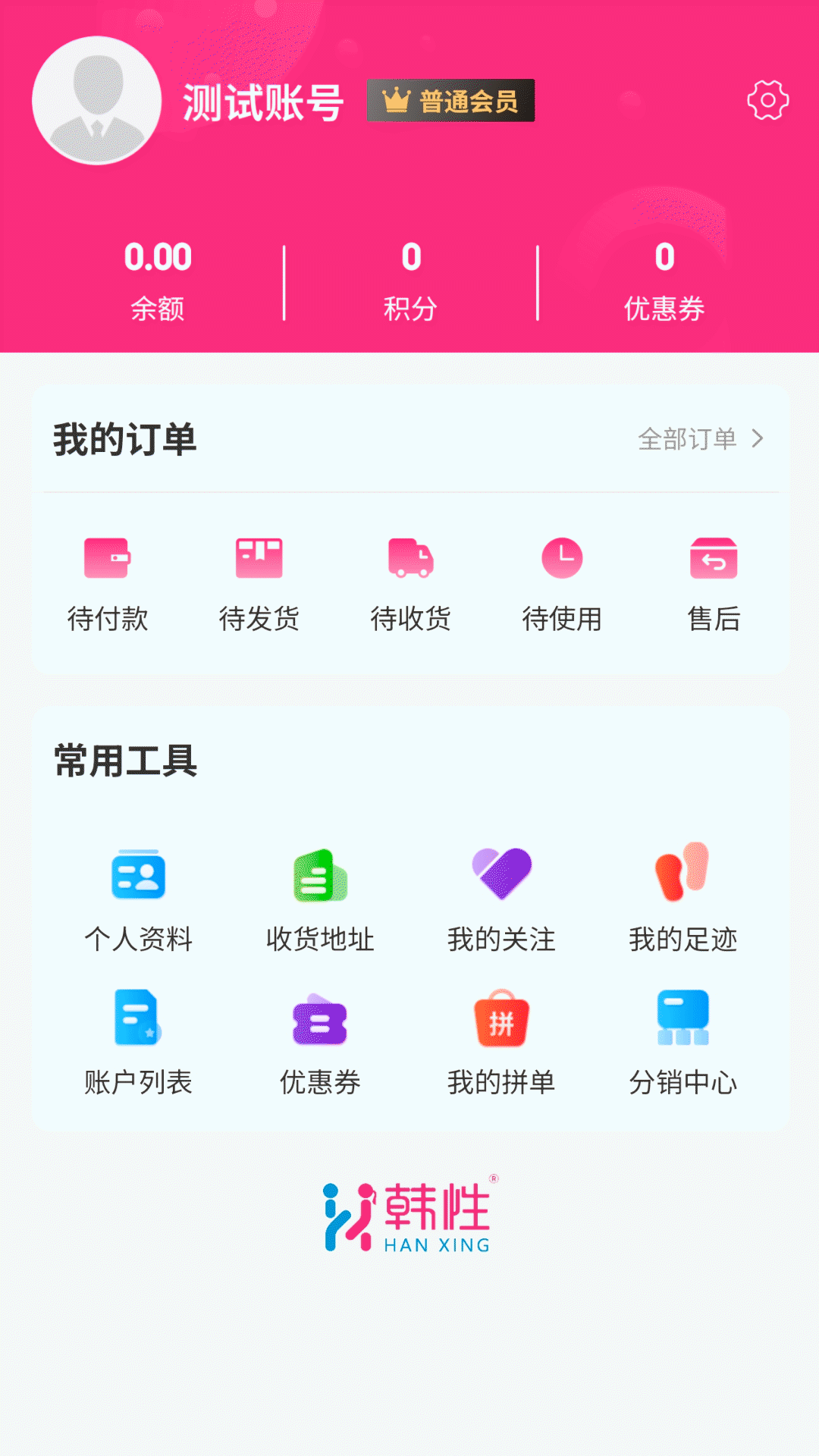Viewport: 819px width, 1456px height.
Task: Check the 优惠券 count in the header
Action: [664, 281]
